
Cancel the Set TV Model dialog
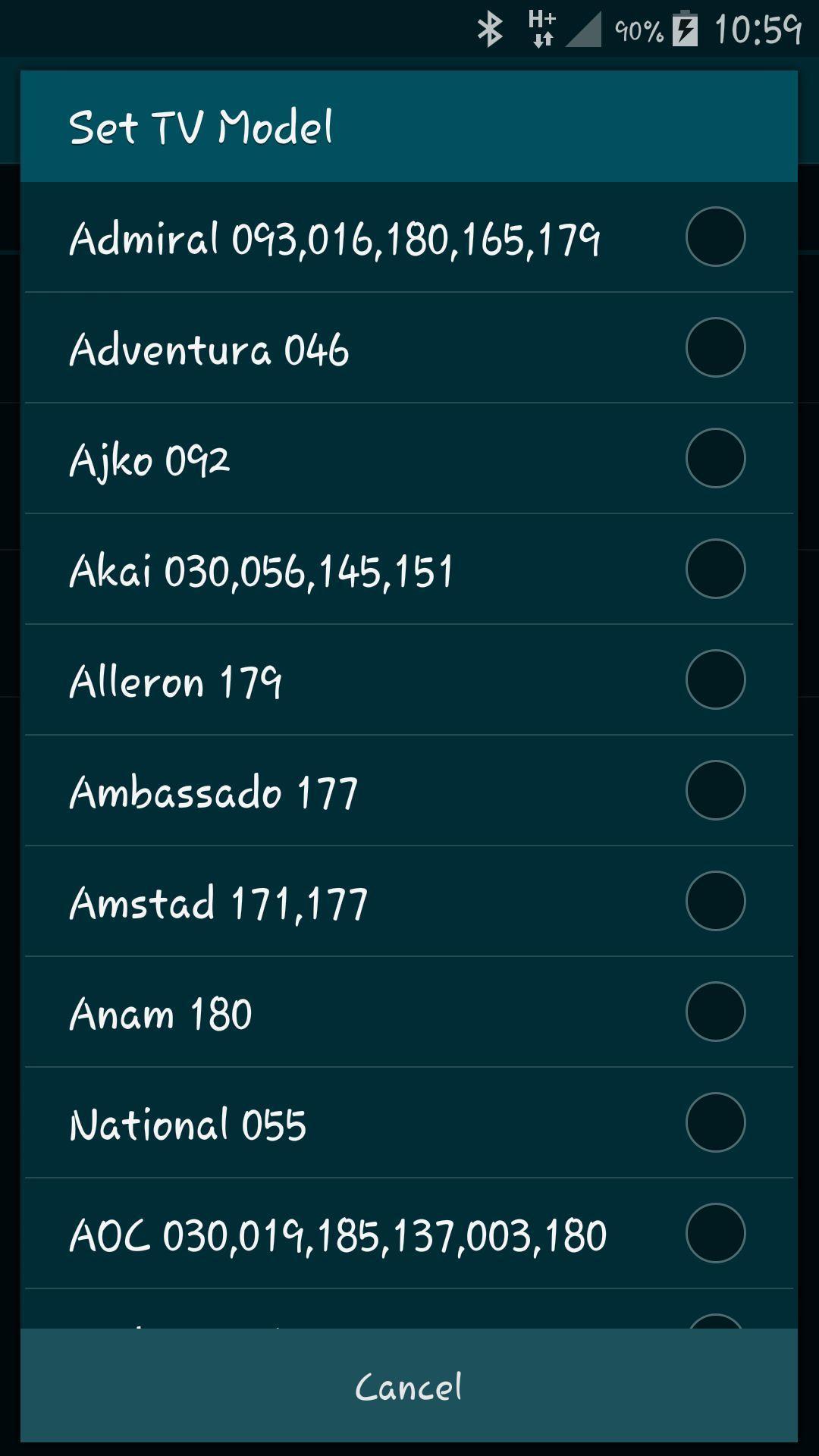pos(409,1386)
